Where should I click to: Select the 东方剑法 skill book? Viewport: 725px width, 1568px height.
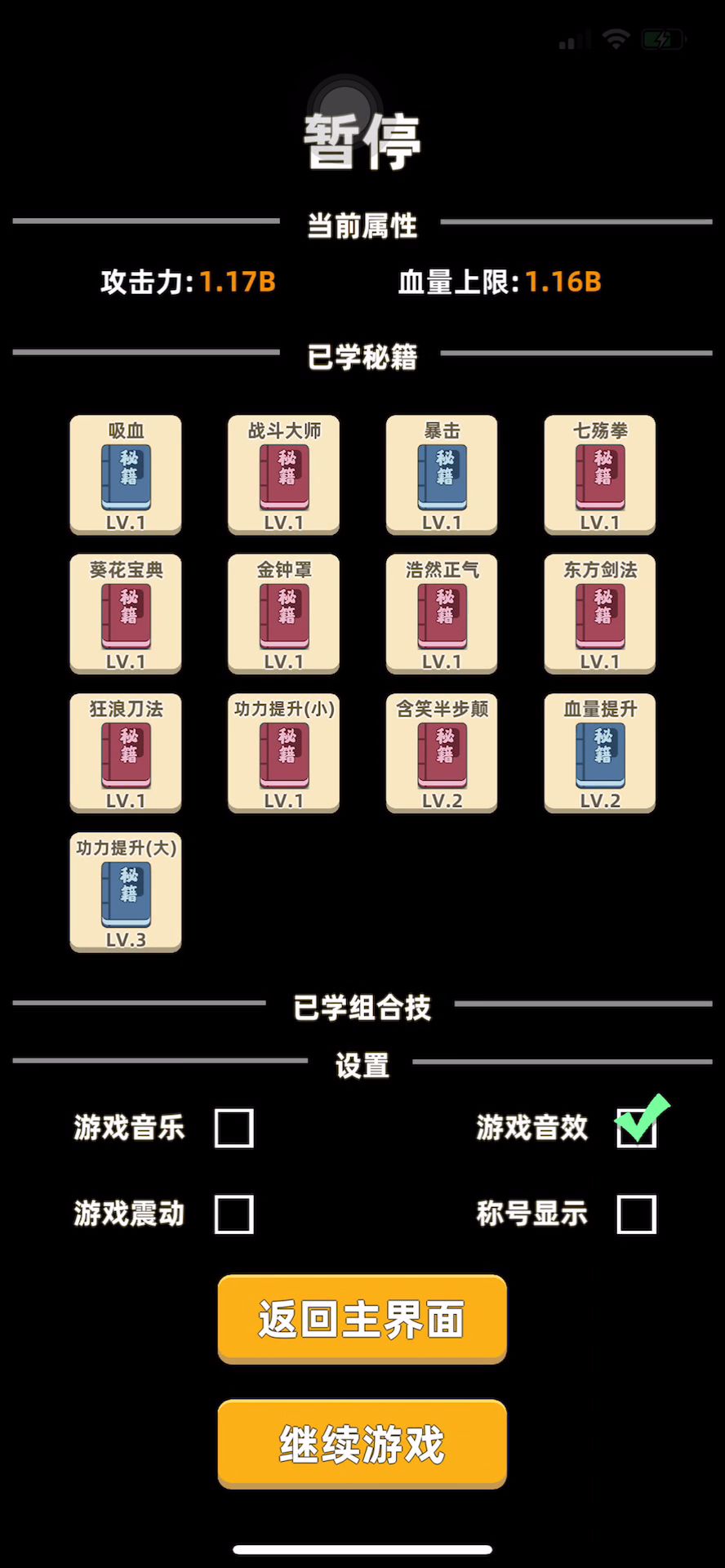(x=600, y=613)
